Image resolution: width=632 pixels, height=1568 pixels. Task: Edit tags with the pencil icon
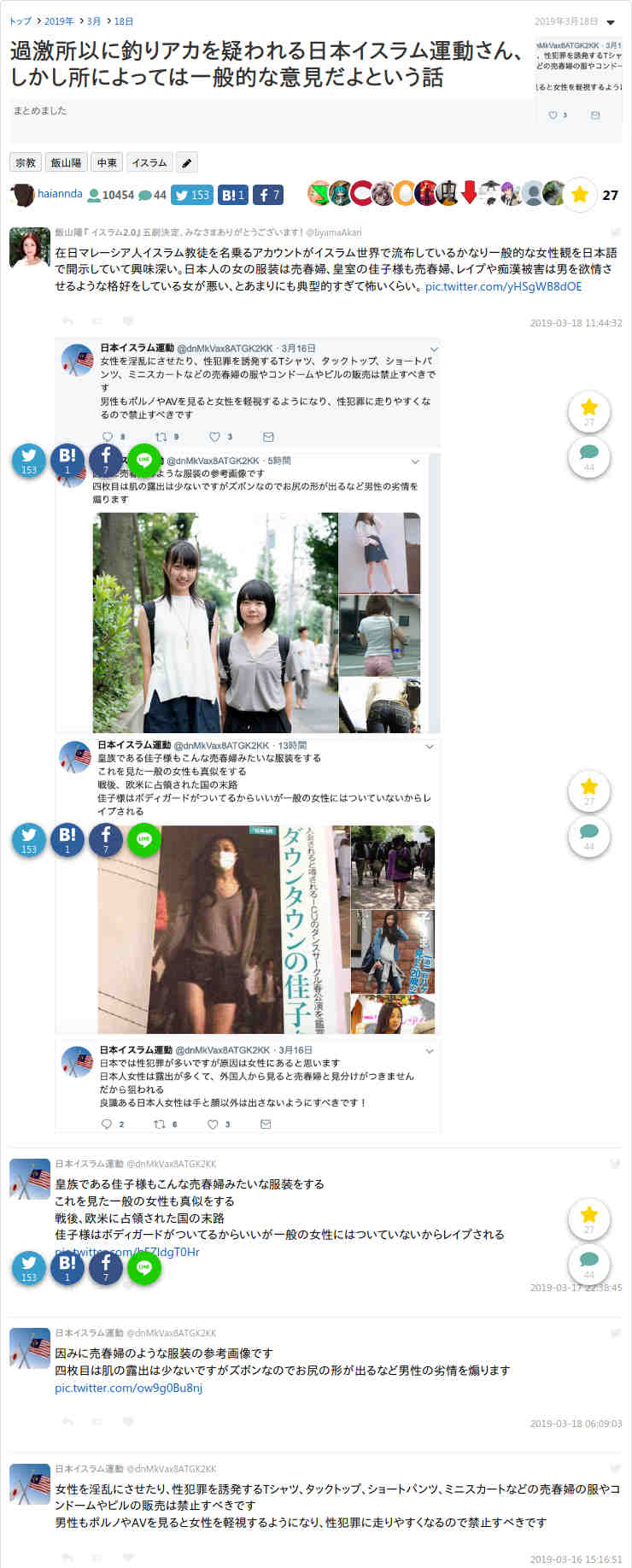(187, 162)
